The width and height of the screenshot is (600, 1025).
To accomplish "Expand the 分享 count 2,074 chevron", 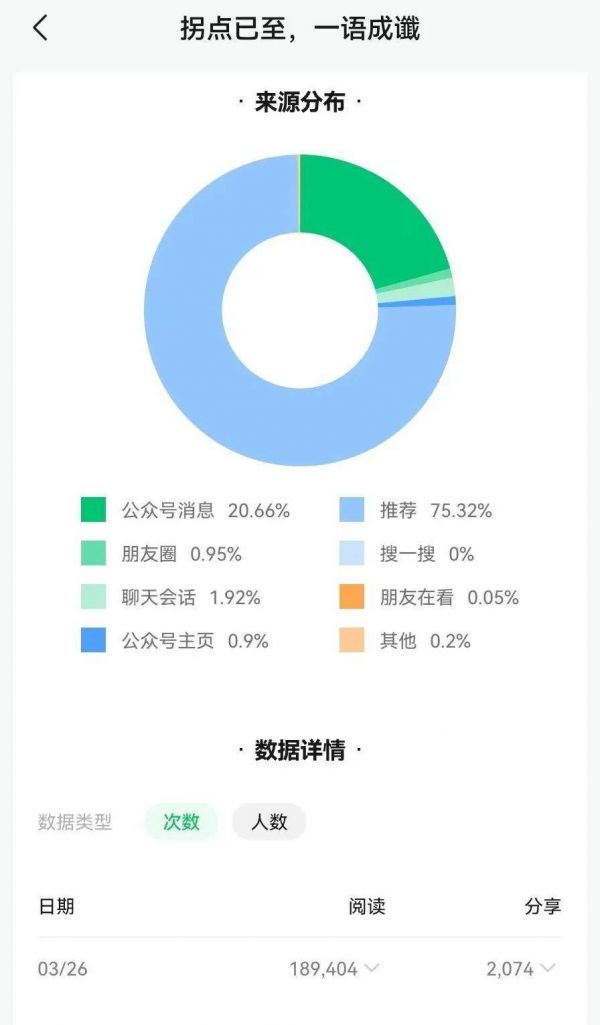I will (x=547, y=968).
